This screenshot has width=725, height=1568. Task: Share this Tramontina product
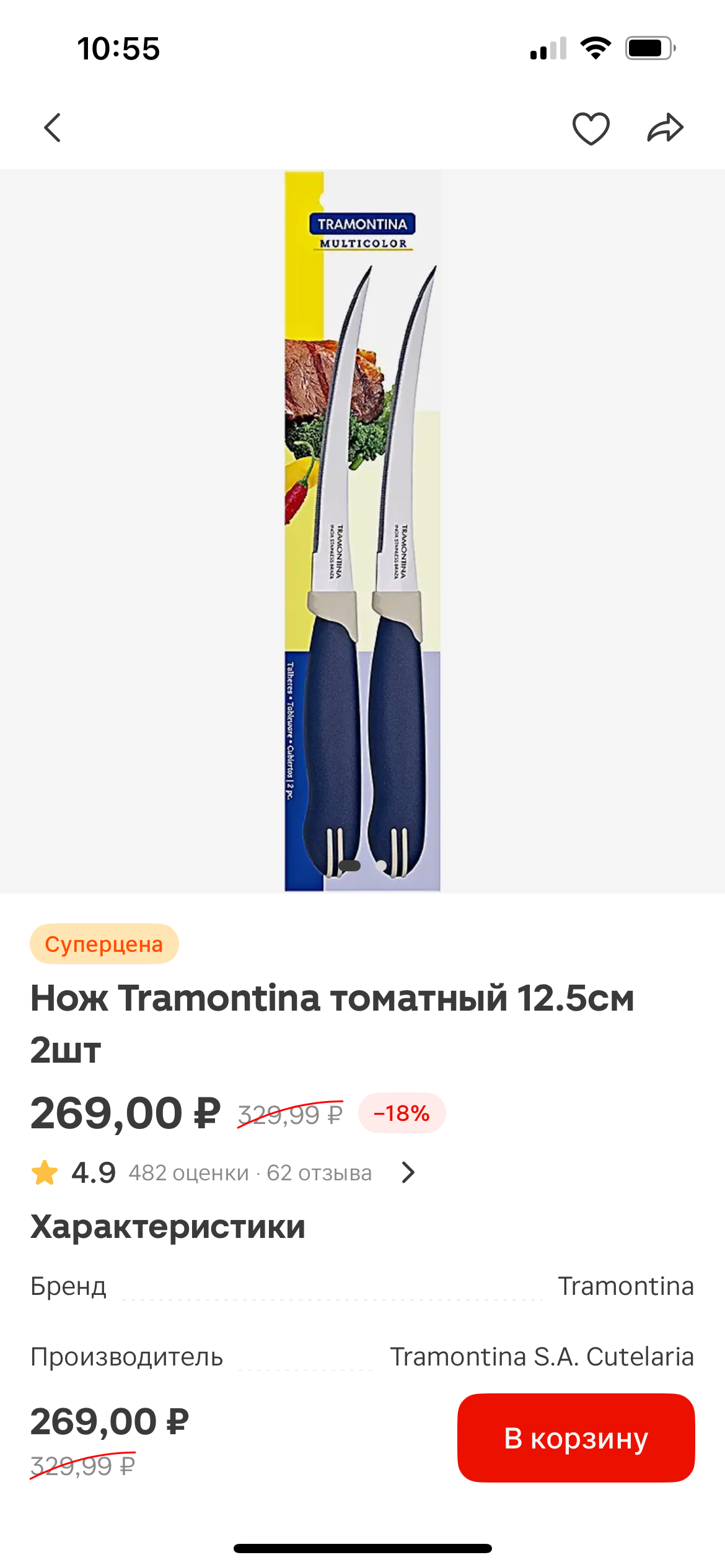tap(665, 128)
